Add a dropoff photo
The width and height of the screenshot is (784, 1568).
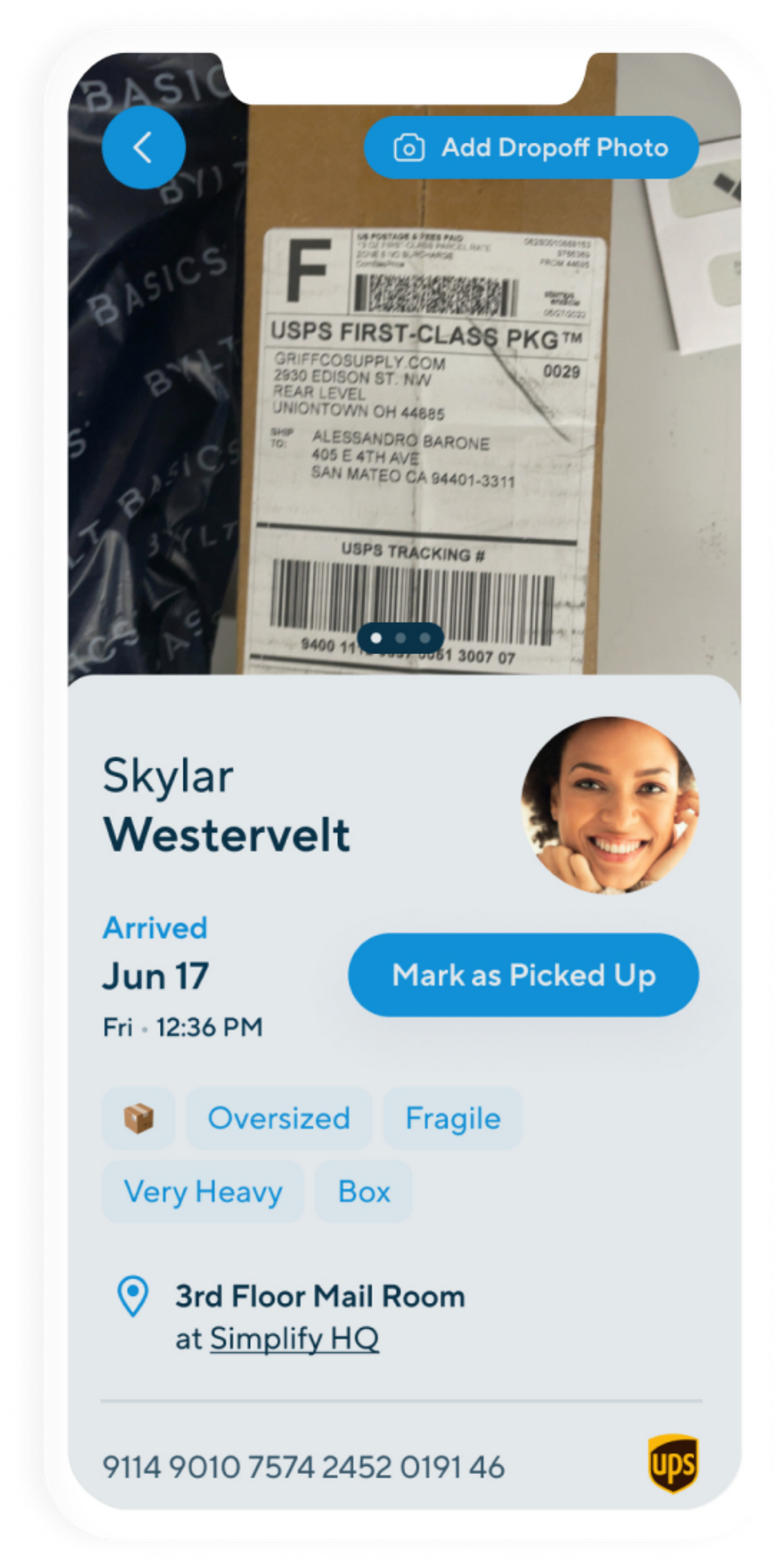coord(531,148)
